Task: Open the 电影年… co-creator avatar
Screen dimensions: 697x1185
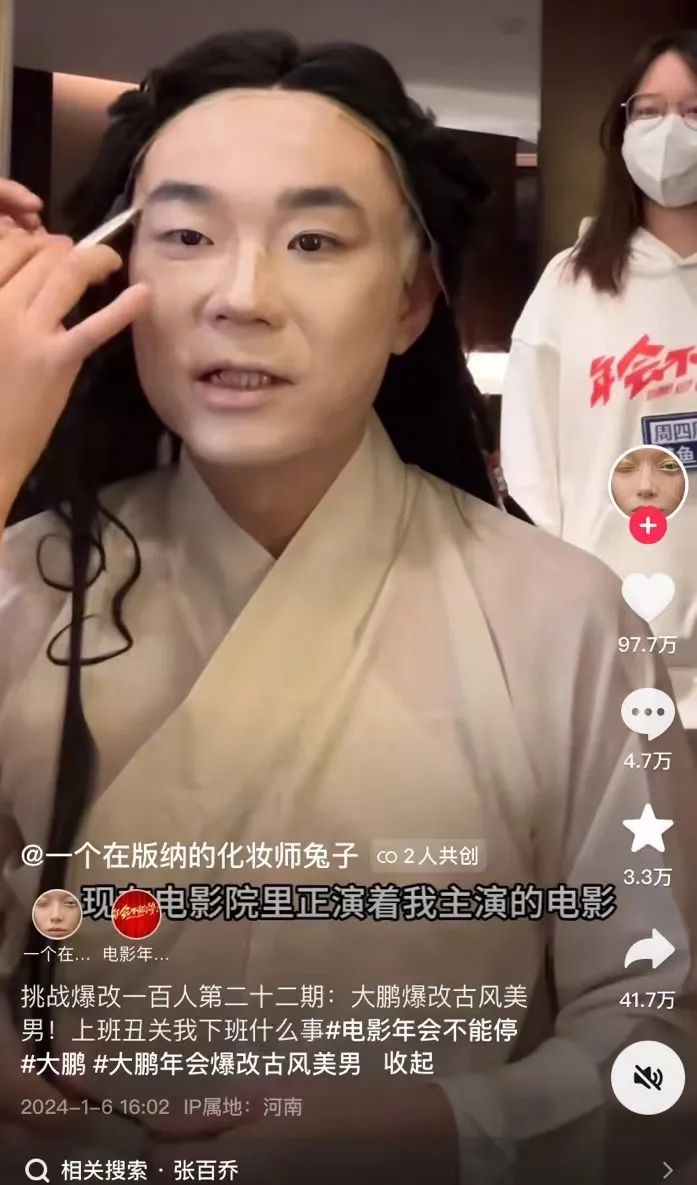Action: pyautogui.click(x=135, y=914)
